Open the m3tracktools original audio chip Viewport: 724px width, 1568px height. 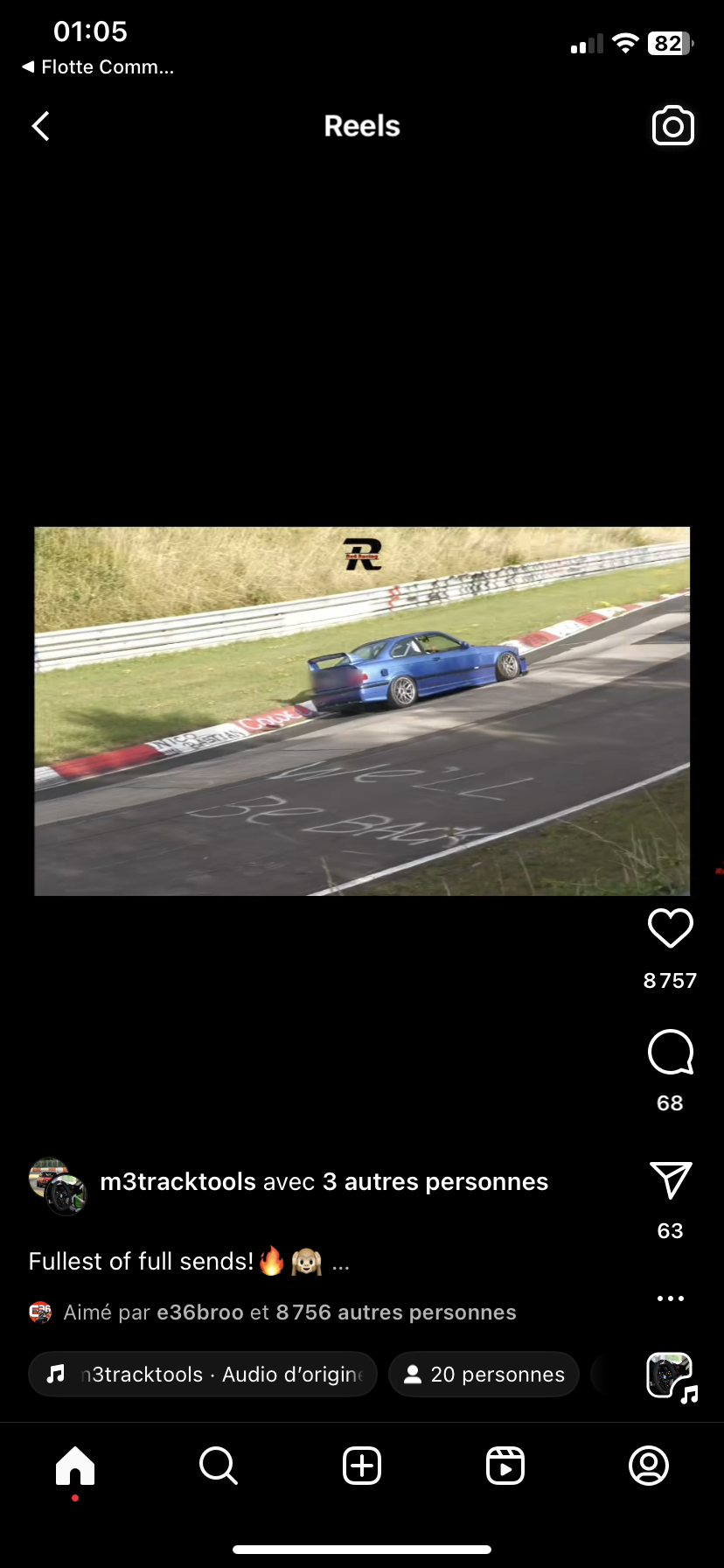[x=203, y=1375]
